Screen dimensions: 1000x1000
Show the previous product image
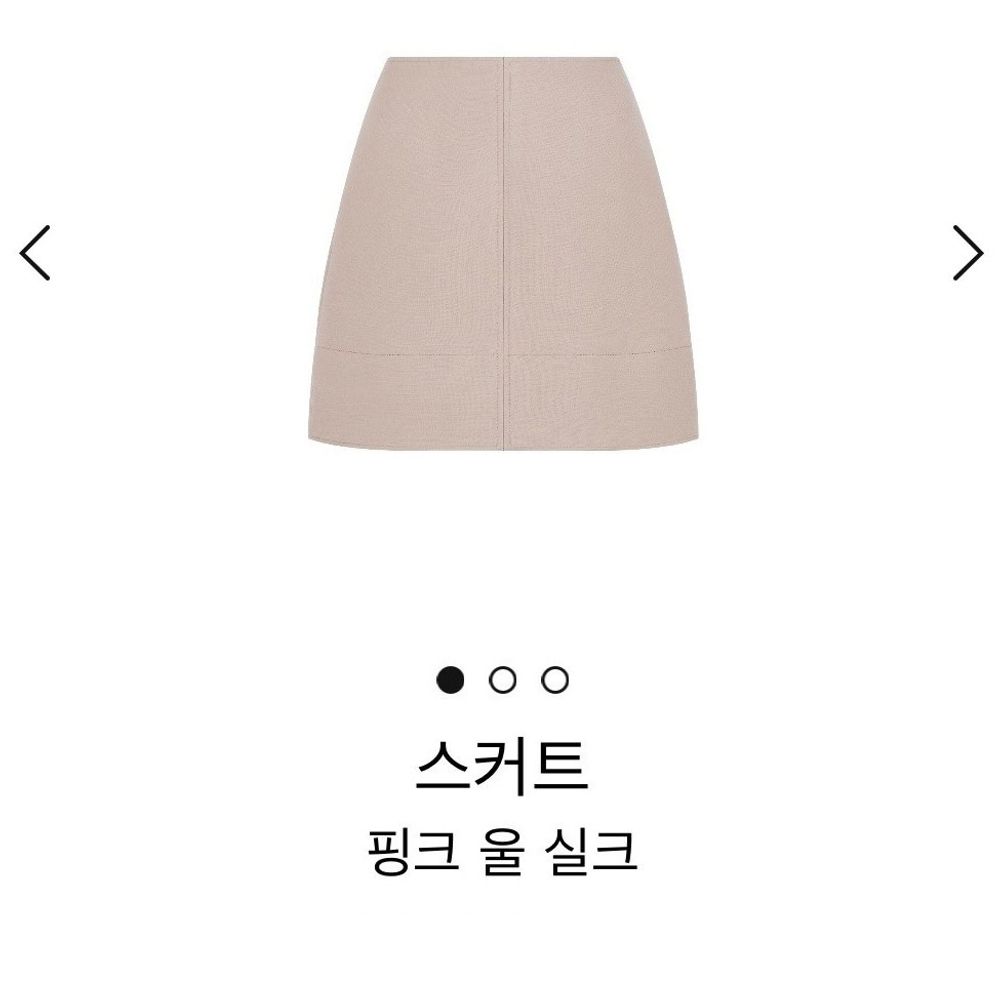click(x=35, y=253)
